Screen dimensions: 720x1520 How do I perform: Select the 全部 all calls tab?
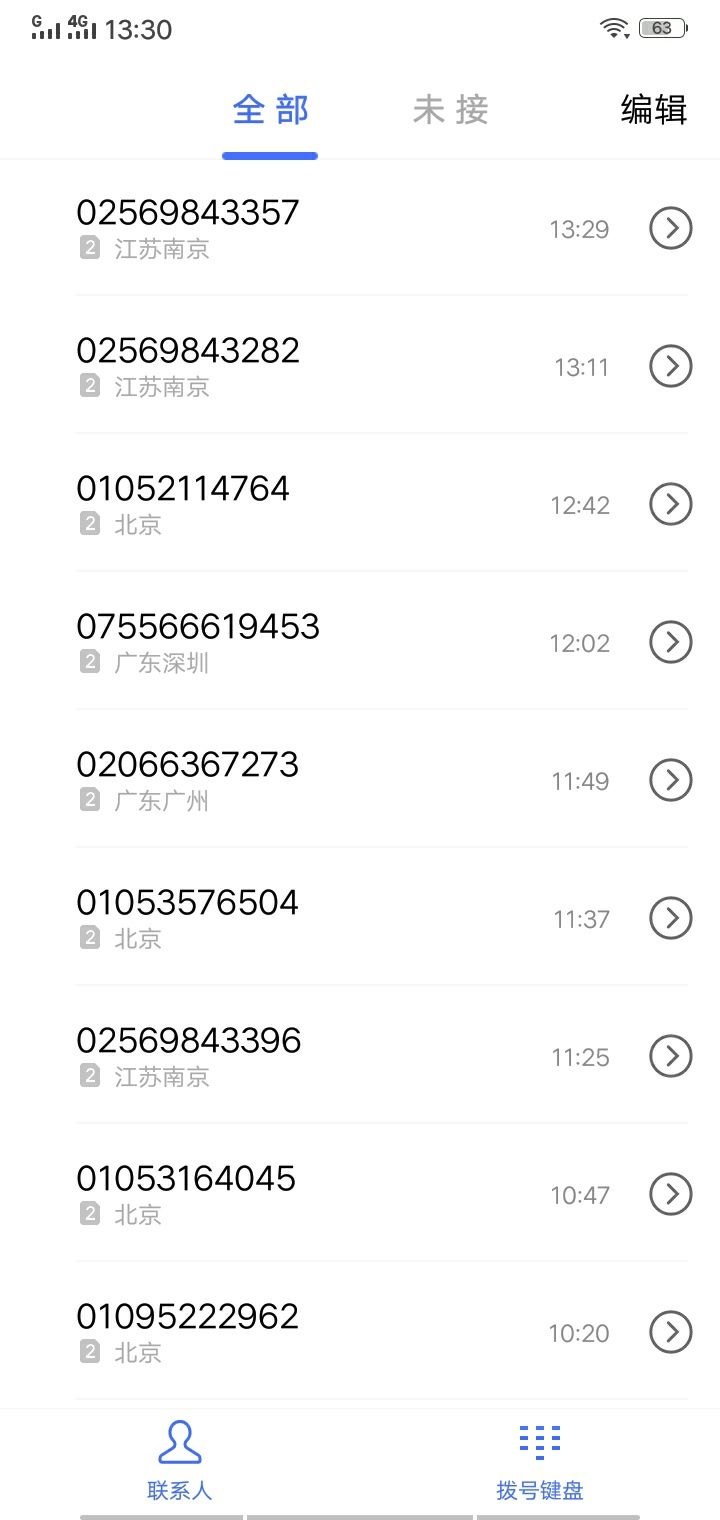(270, 110)
